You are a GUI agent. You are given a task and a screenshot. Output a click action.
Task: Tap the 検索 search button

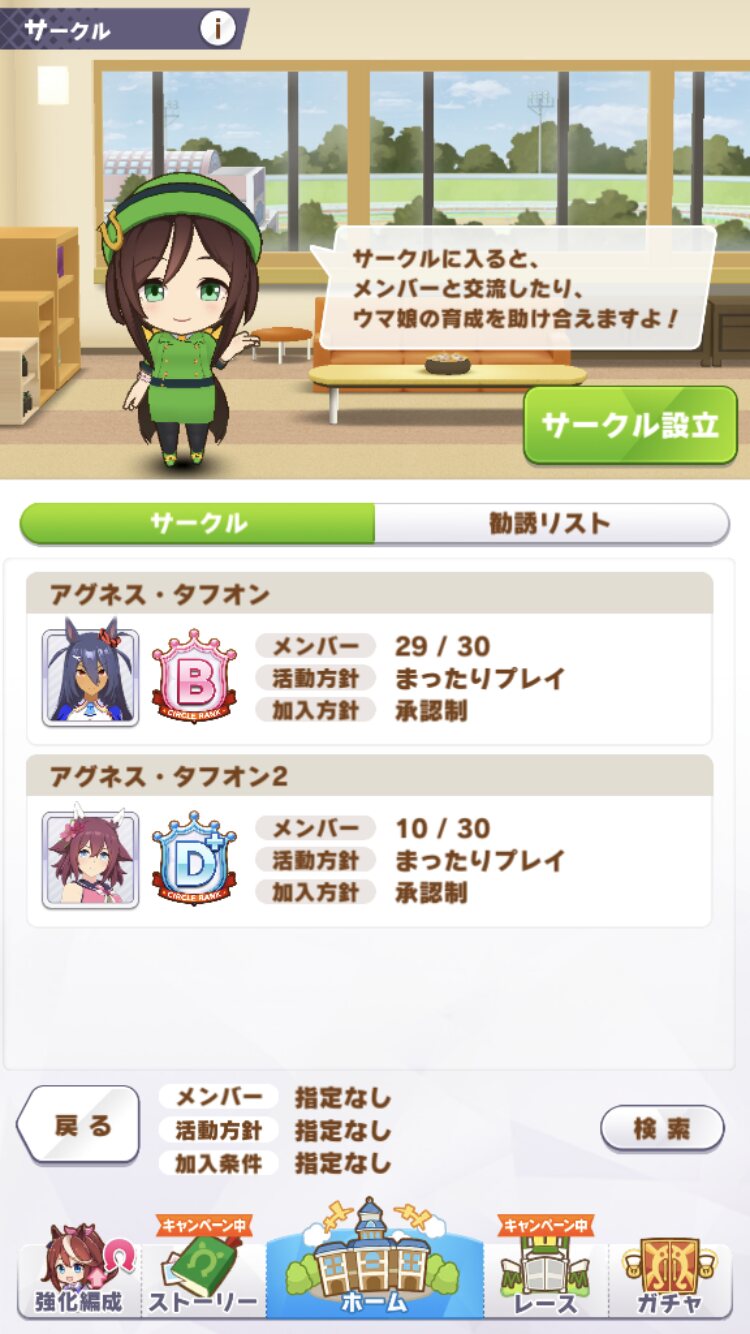coord(662,1129)
